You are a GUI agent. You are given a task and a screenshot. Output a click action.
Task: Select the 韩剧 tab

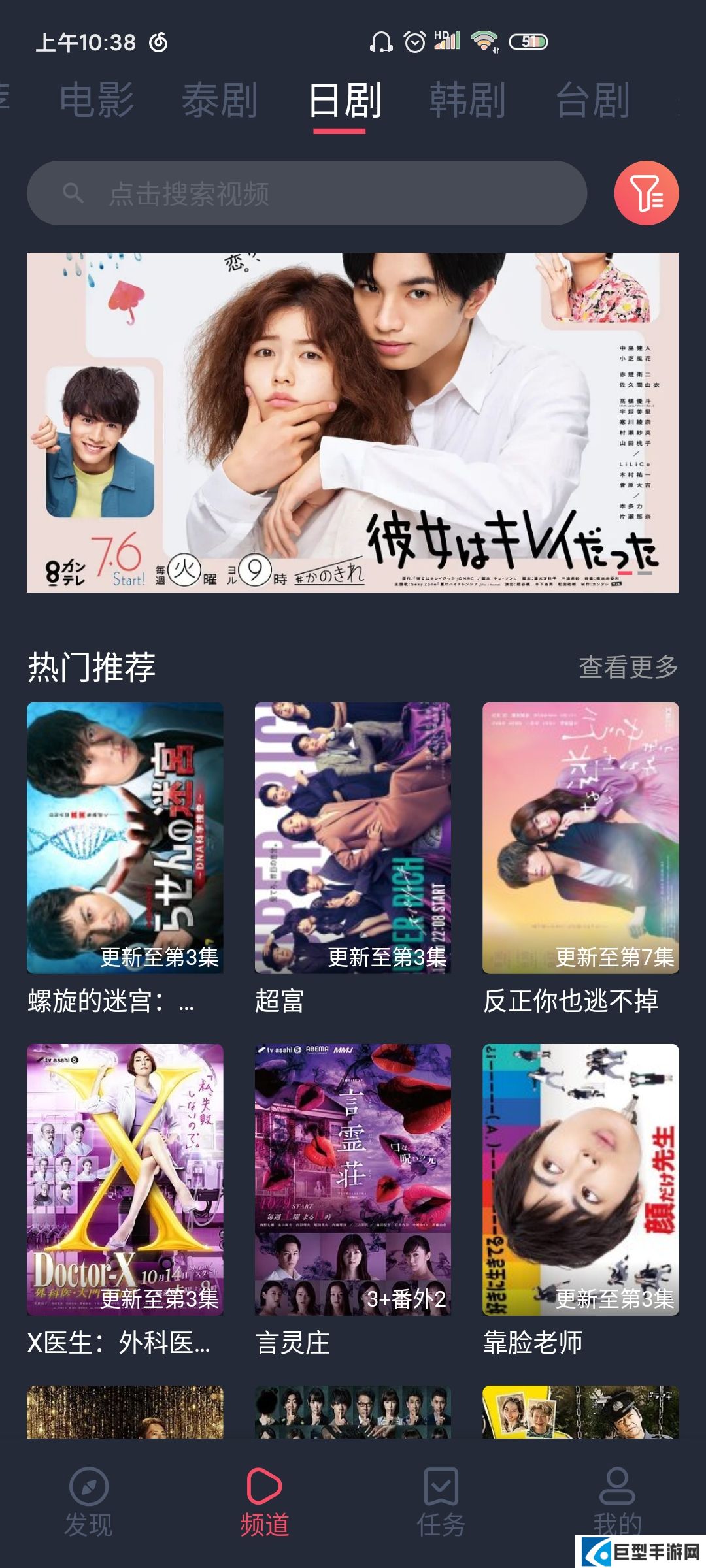[x=467, y=101]
